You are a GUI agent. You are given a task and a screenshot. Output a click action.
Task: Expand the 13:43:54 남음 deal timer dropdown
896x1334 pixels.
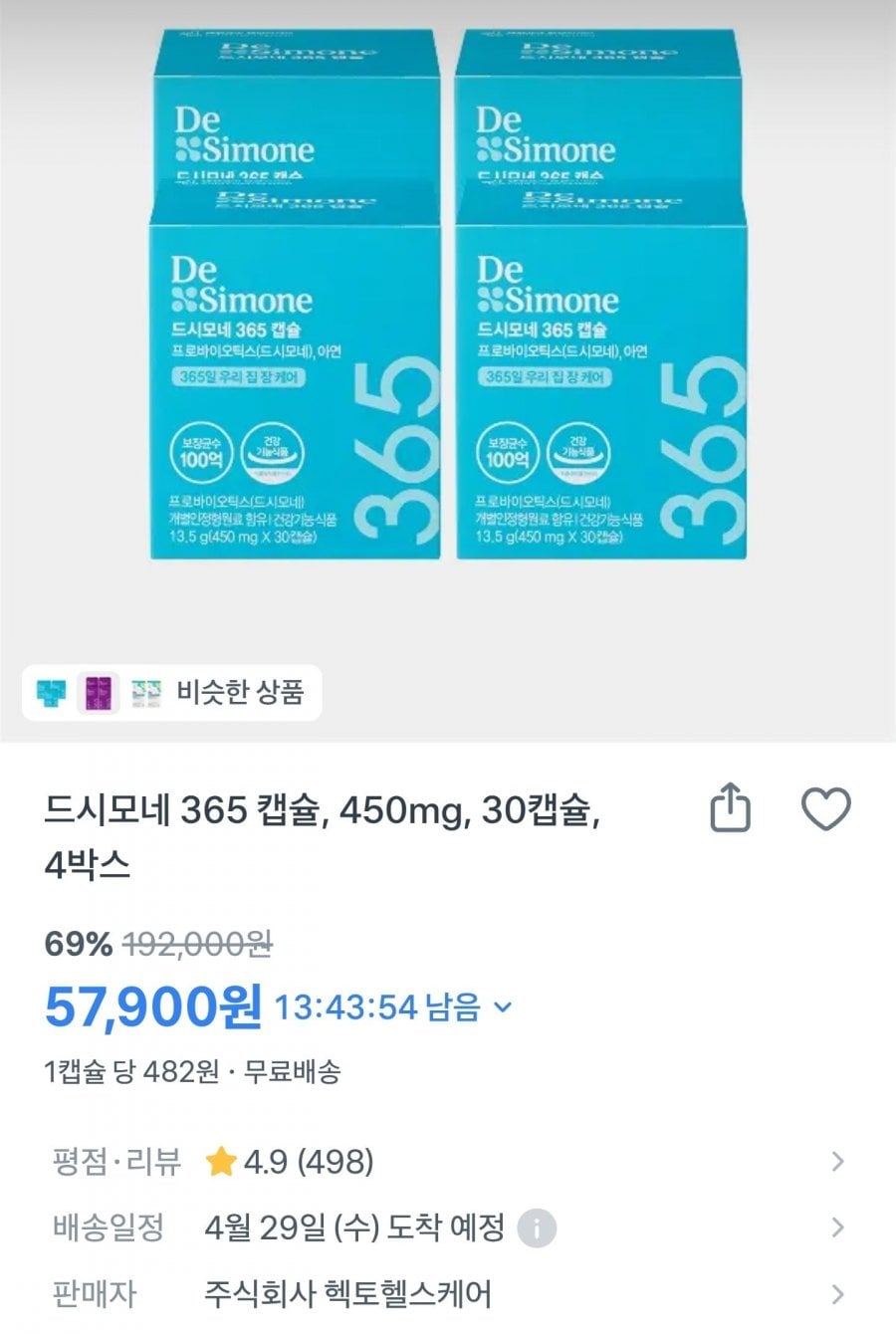504,1006
